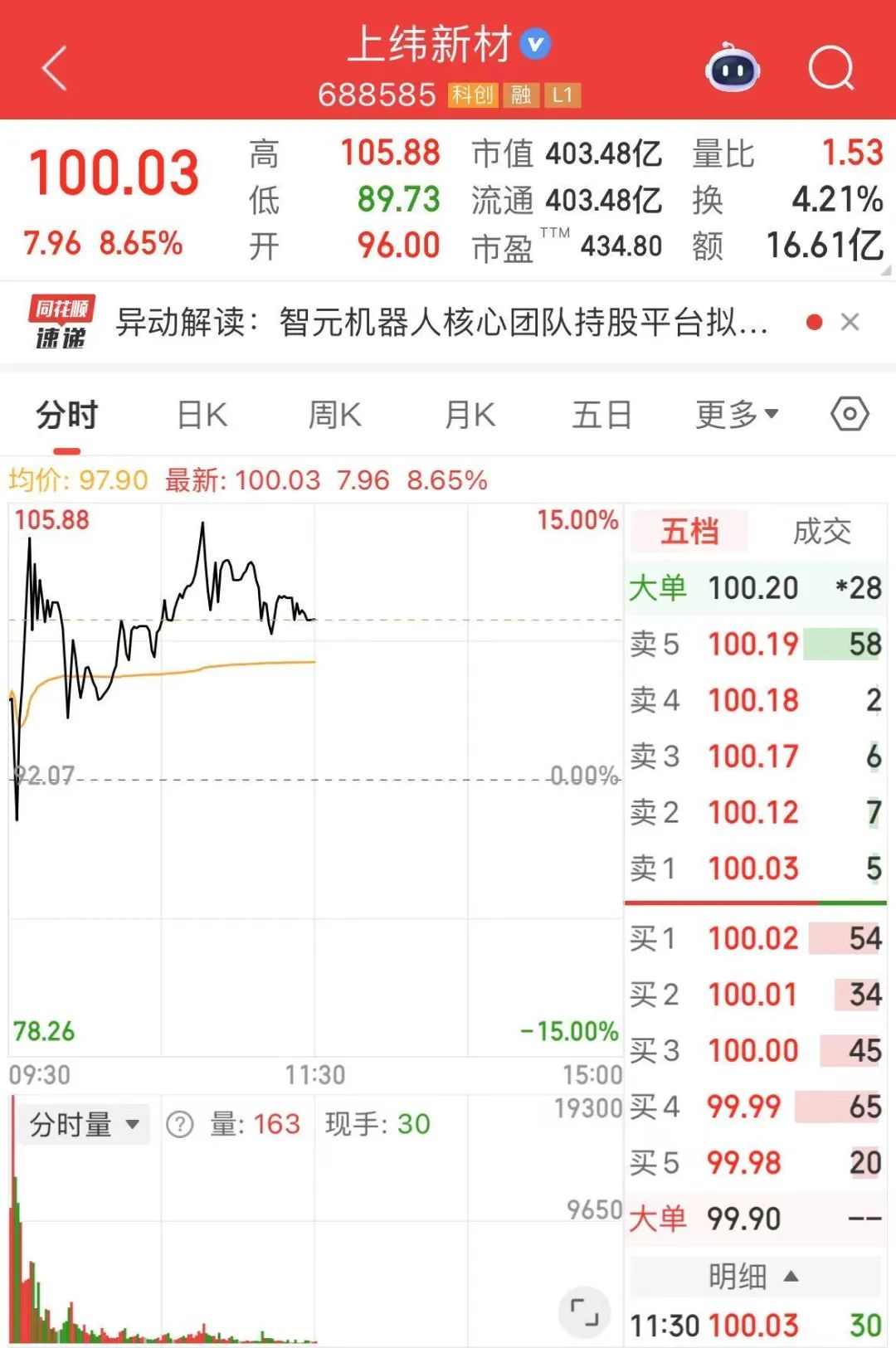Go back using the header arrow
This screenshot has width=896, height=1348.
point(55,68)
